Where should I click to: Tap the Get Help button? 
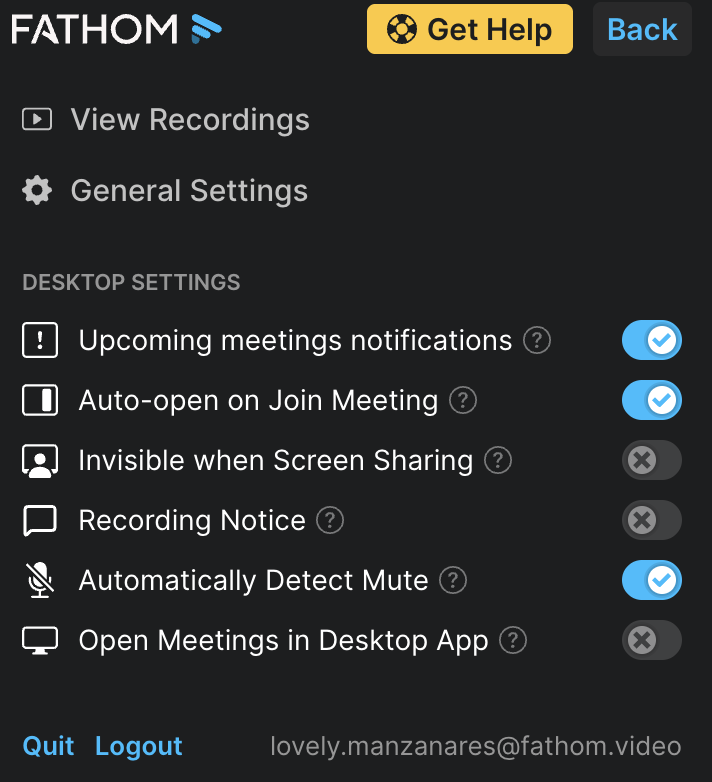470,29
